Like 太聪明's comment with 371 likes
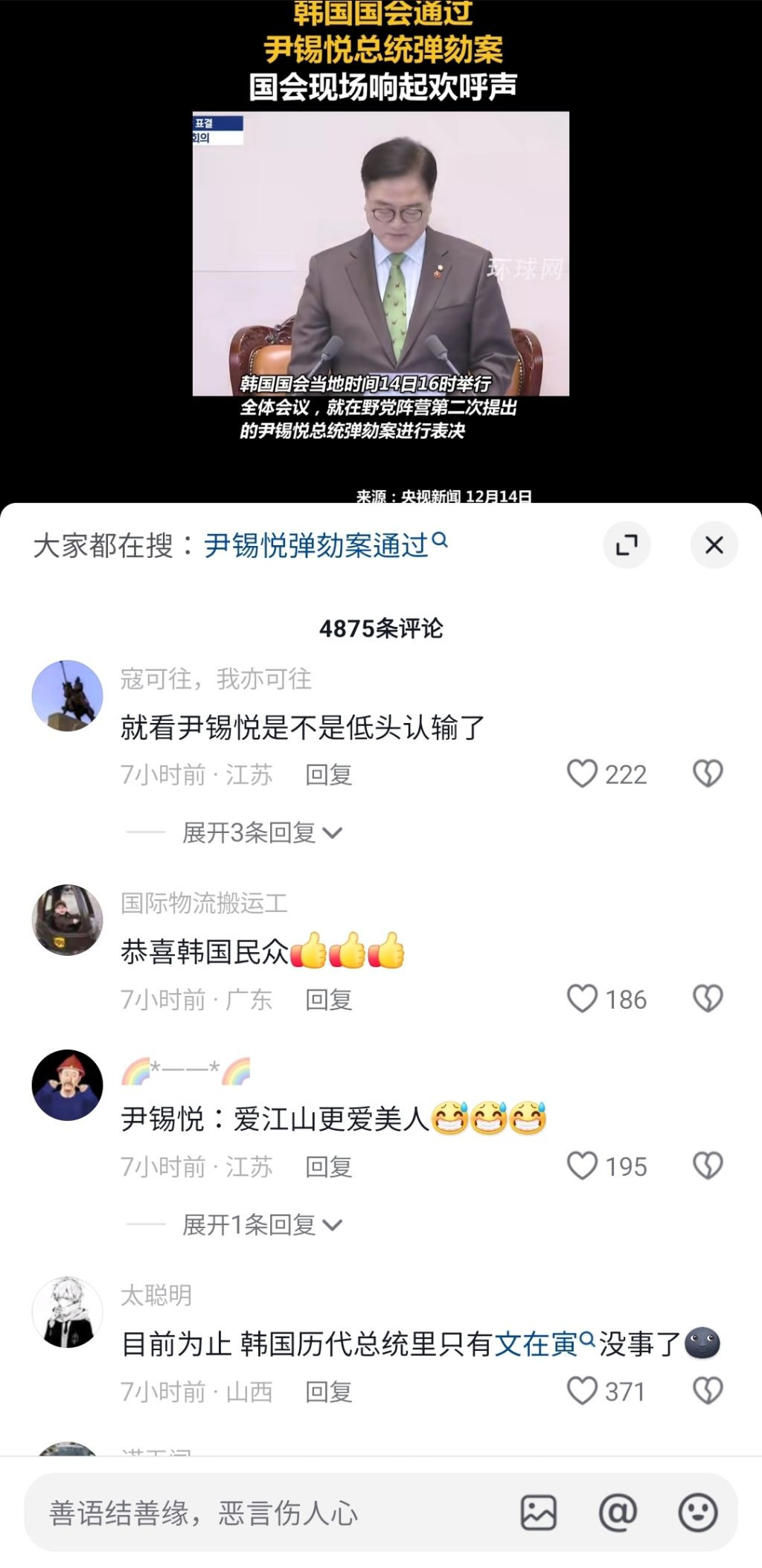 click(x=582, y=1390)
